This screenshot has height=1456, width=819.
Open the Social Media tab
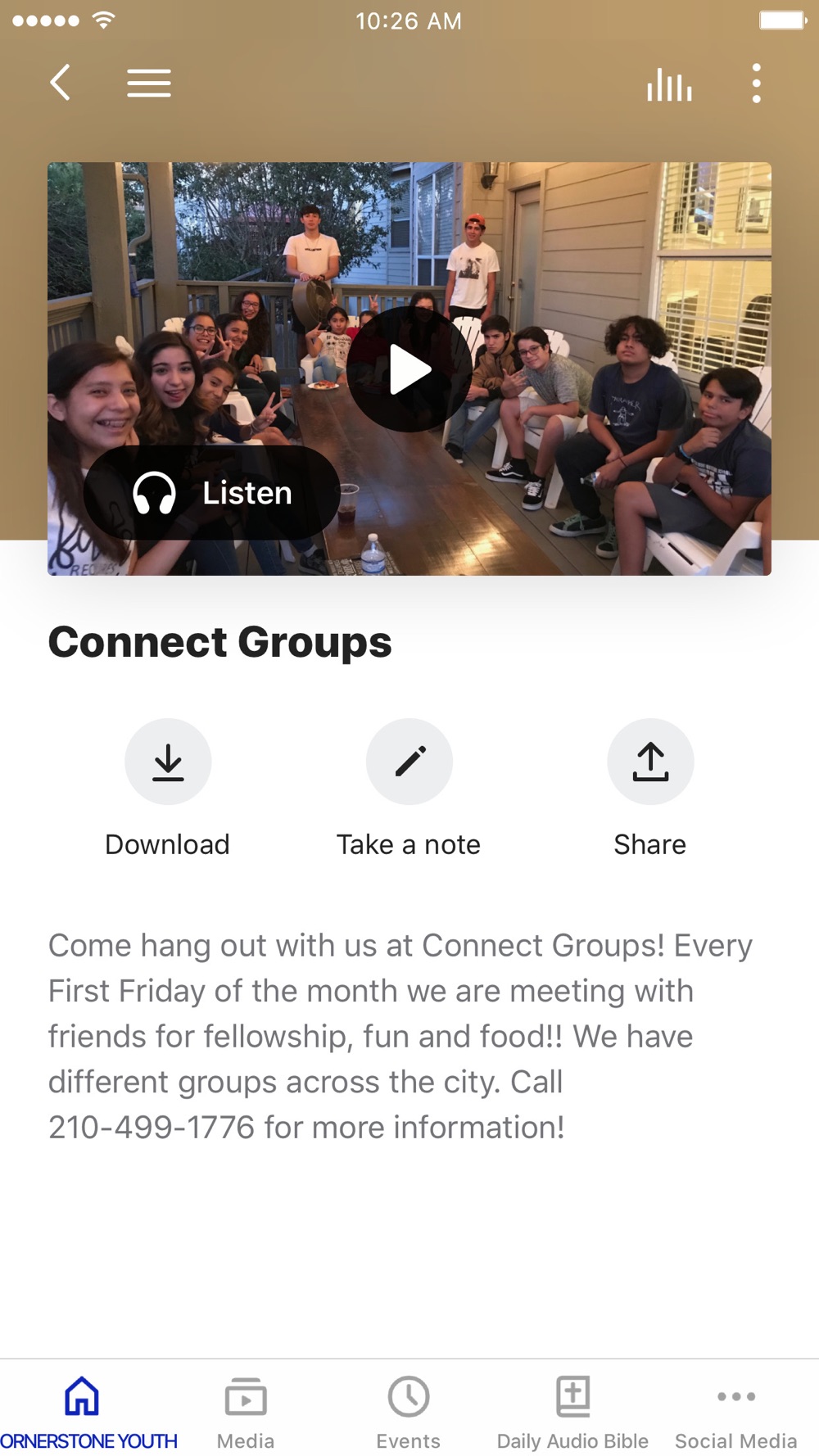point(735,1410)
